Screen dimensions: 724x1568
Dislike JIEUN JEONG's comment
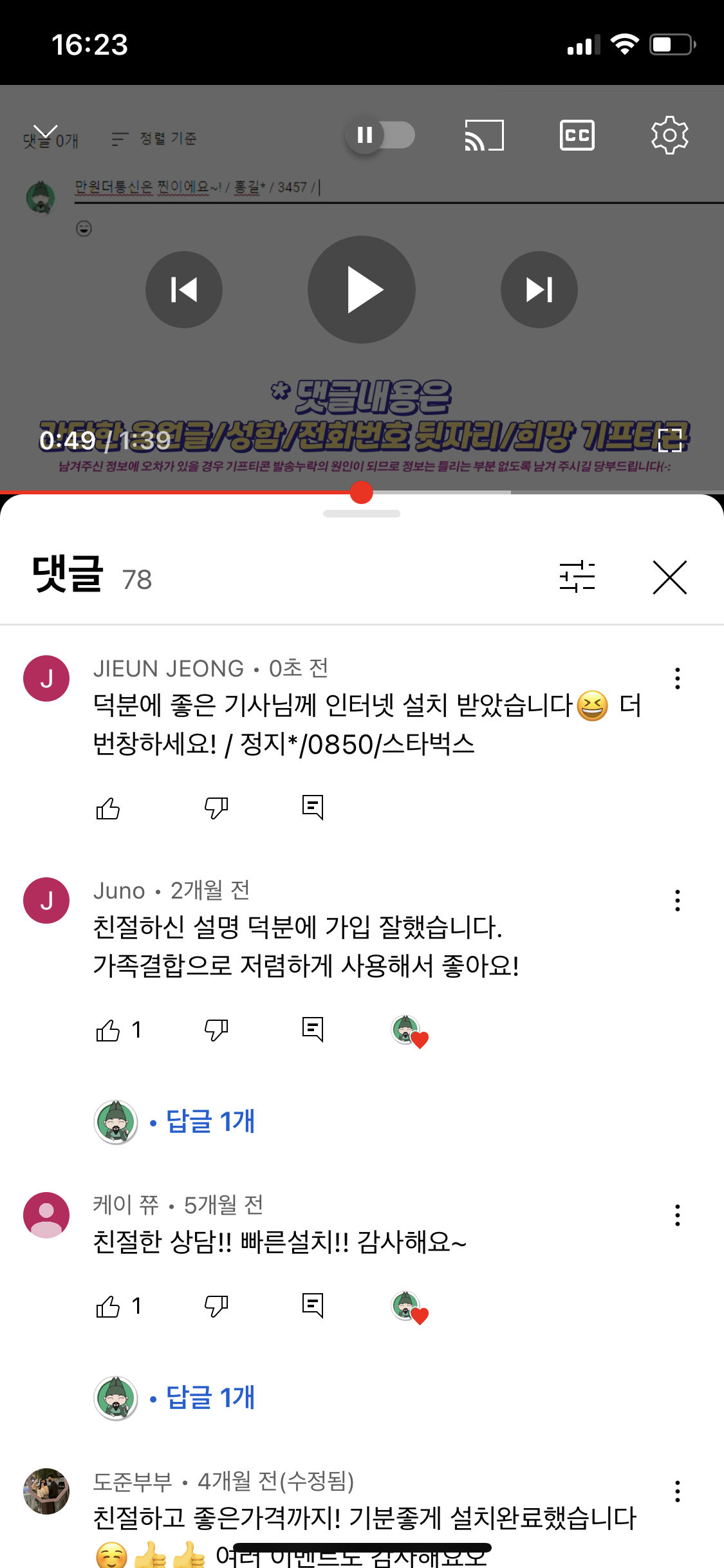216,808
